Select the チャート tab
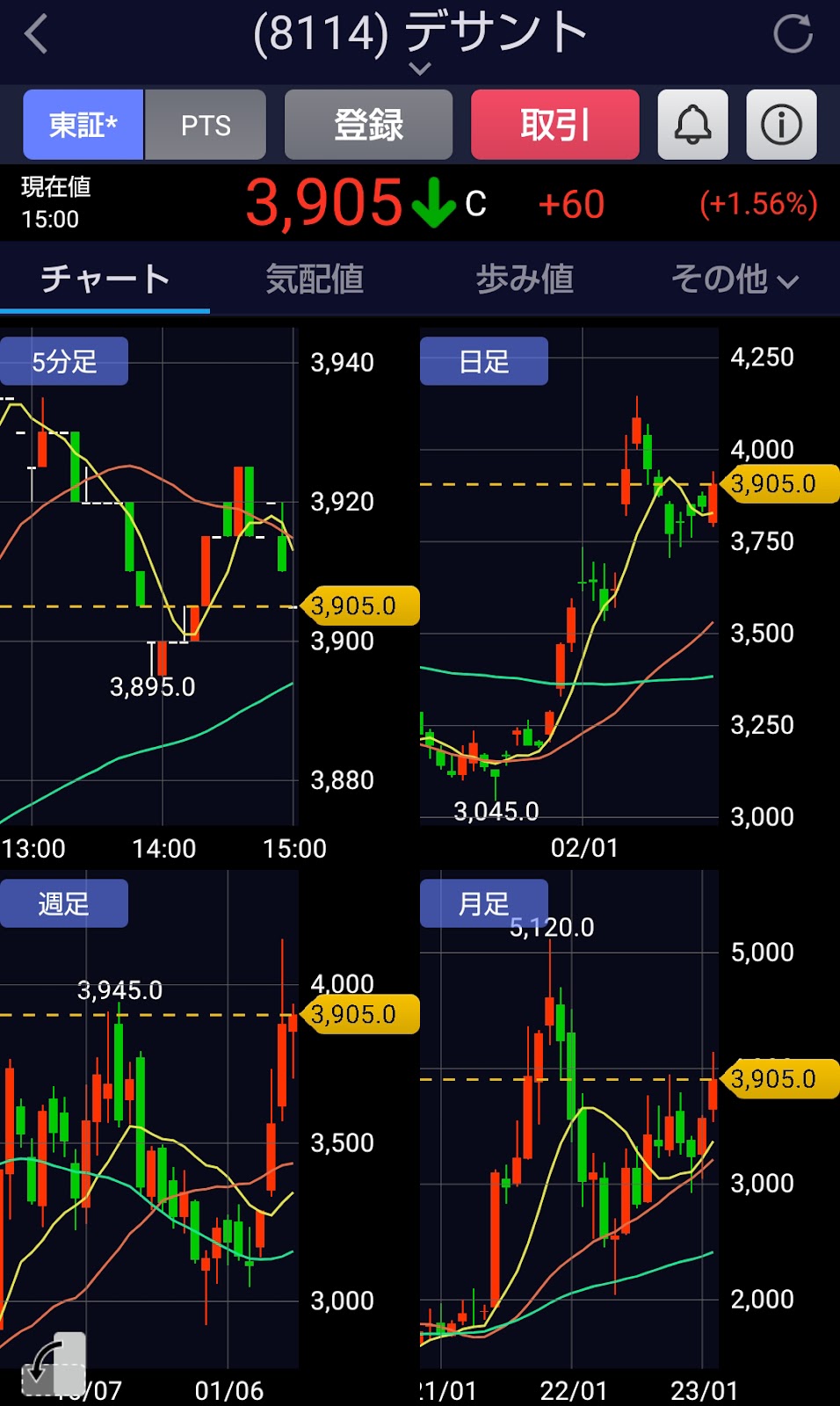Viewport: 840px width, 1406px height. pos(105,279)
